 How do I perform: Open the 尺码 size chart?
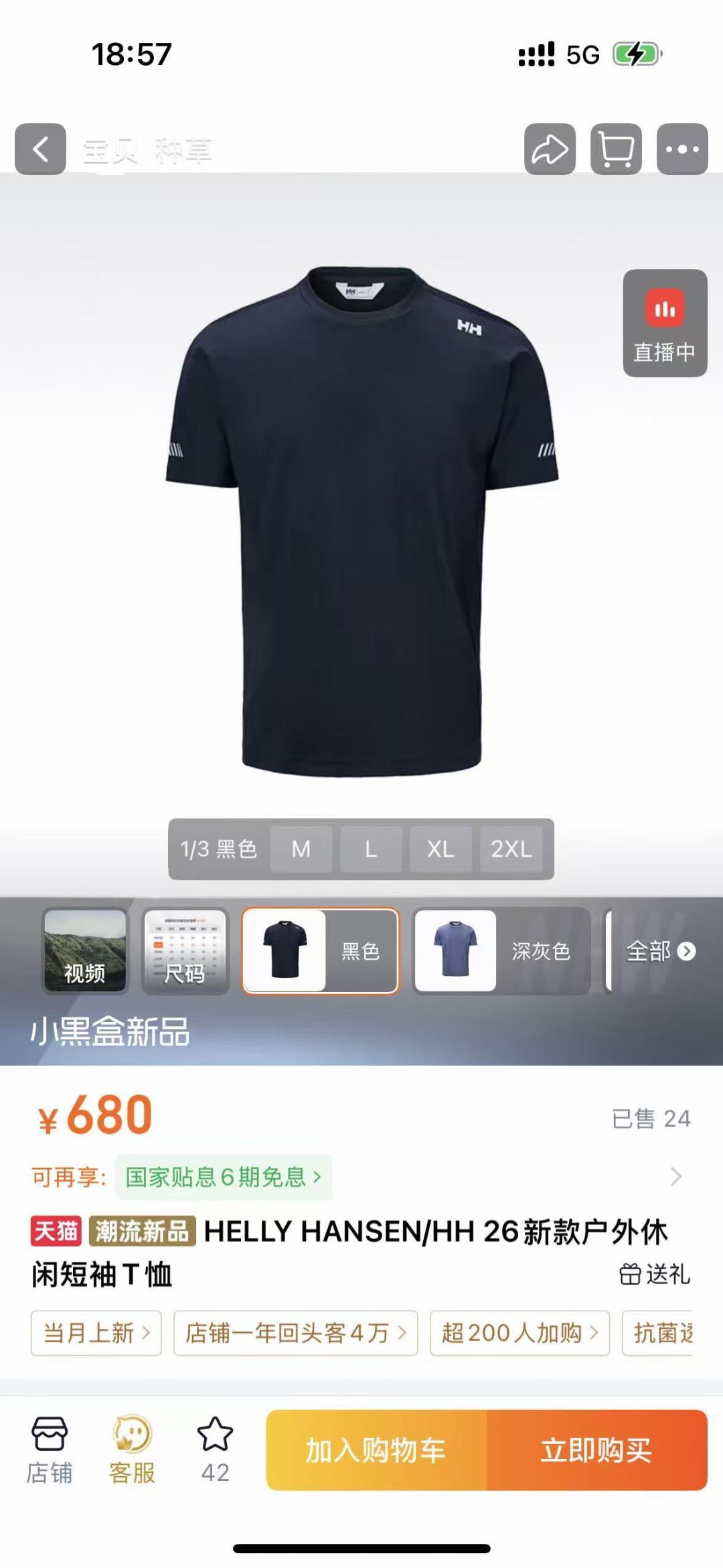pos(185,950)
